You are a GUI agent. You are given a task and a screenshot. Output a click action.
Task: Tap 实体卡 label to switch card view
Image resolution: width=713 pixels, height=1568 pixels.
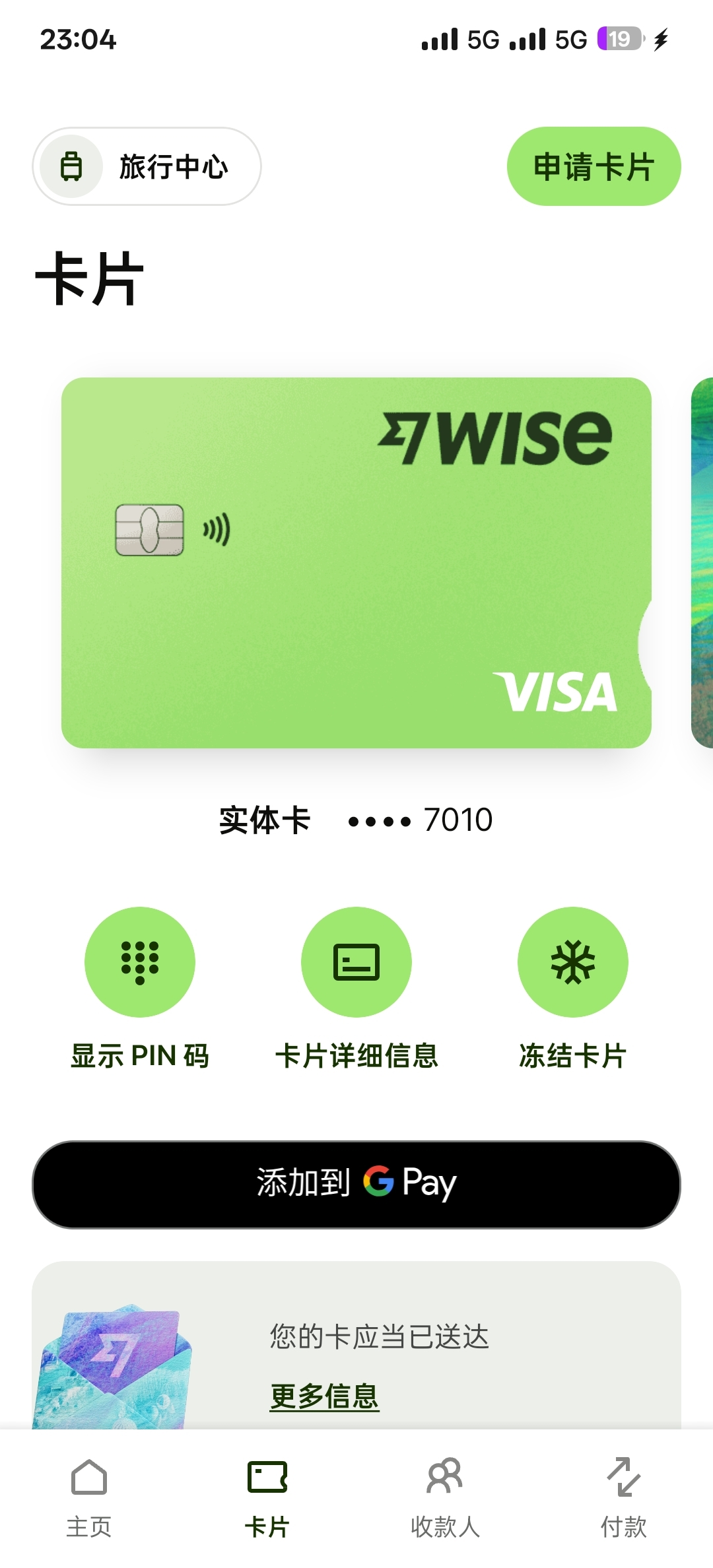click(264, 820)
